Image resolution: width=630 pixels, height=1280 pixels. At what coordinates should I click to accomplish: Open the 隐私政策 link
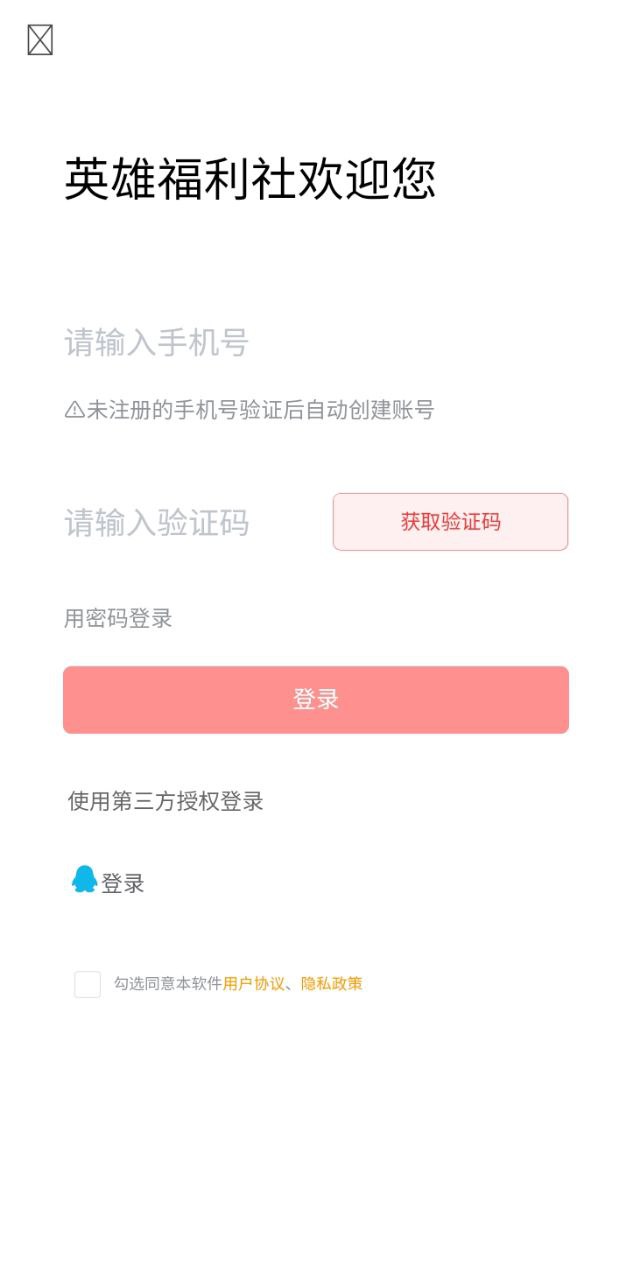pyautogui.click(x=332, y=984)
